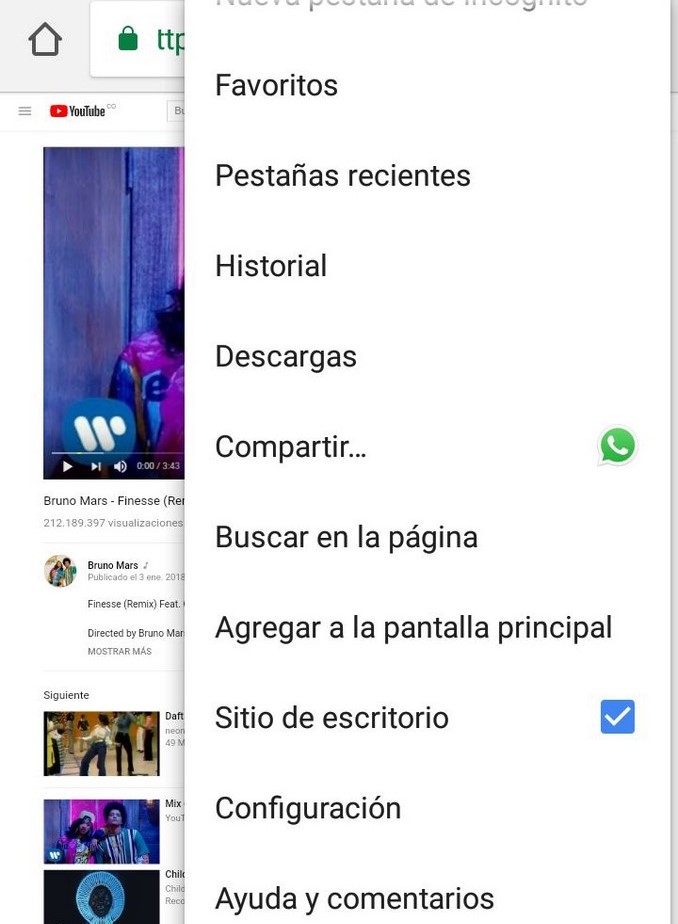The height and width of the screenshot is (924, 678).
Task: Select Buscar en la página
Action: pyautogui.click(x=346, y=537)
